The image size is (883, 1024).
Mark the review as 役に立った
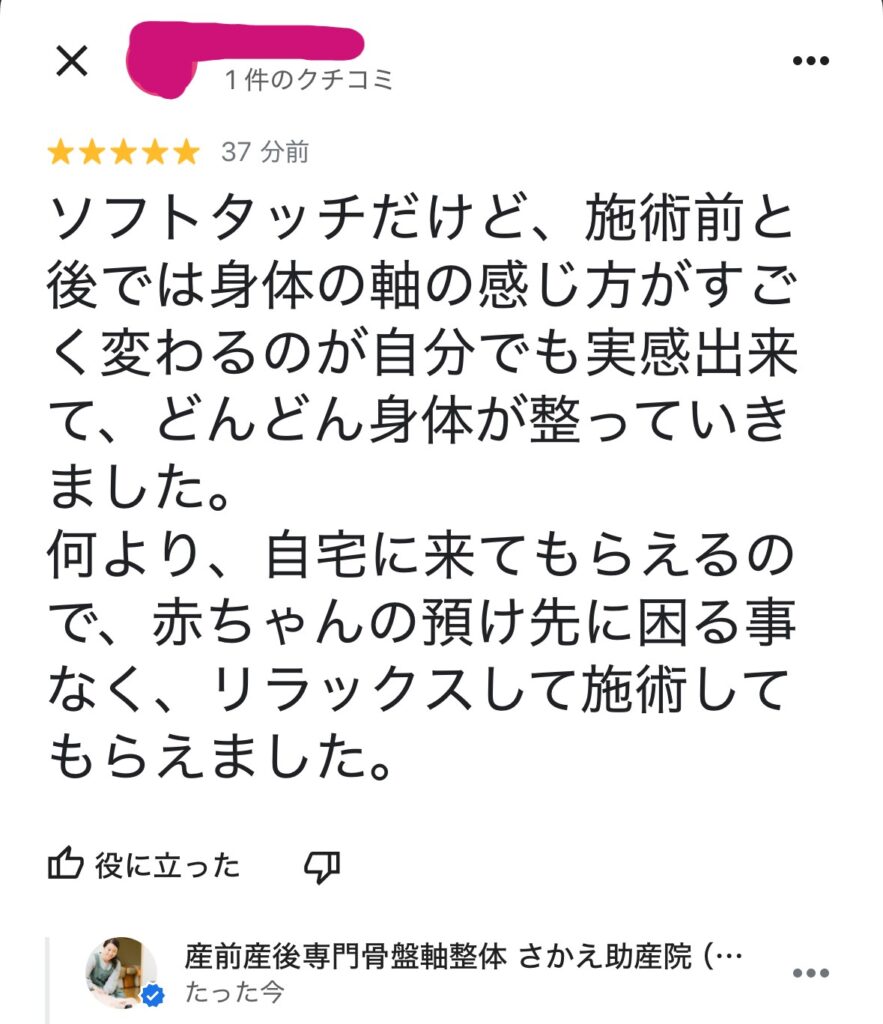[144, 865]
